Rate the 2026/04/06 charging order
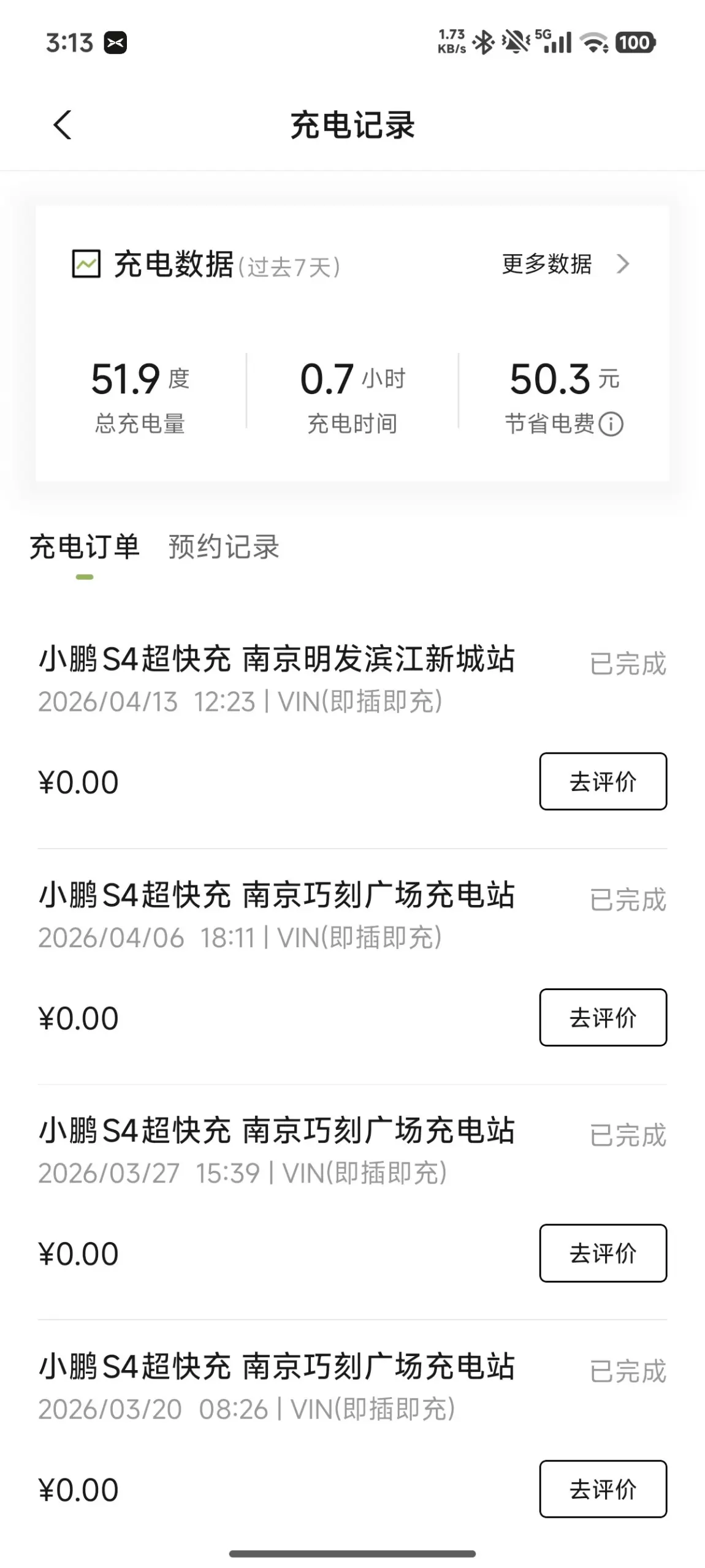The height and width of the screenshot is (1568, 705). [603, 1017]
